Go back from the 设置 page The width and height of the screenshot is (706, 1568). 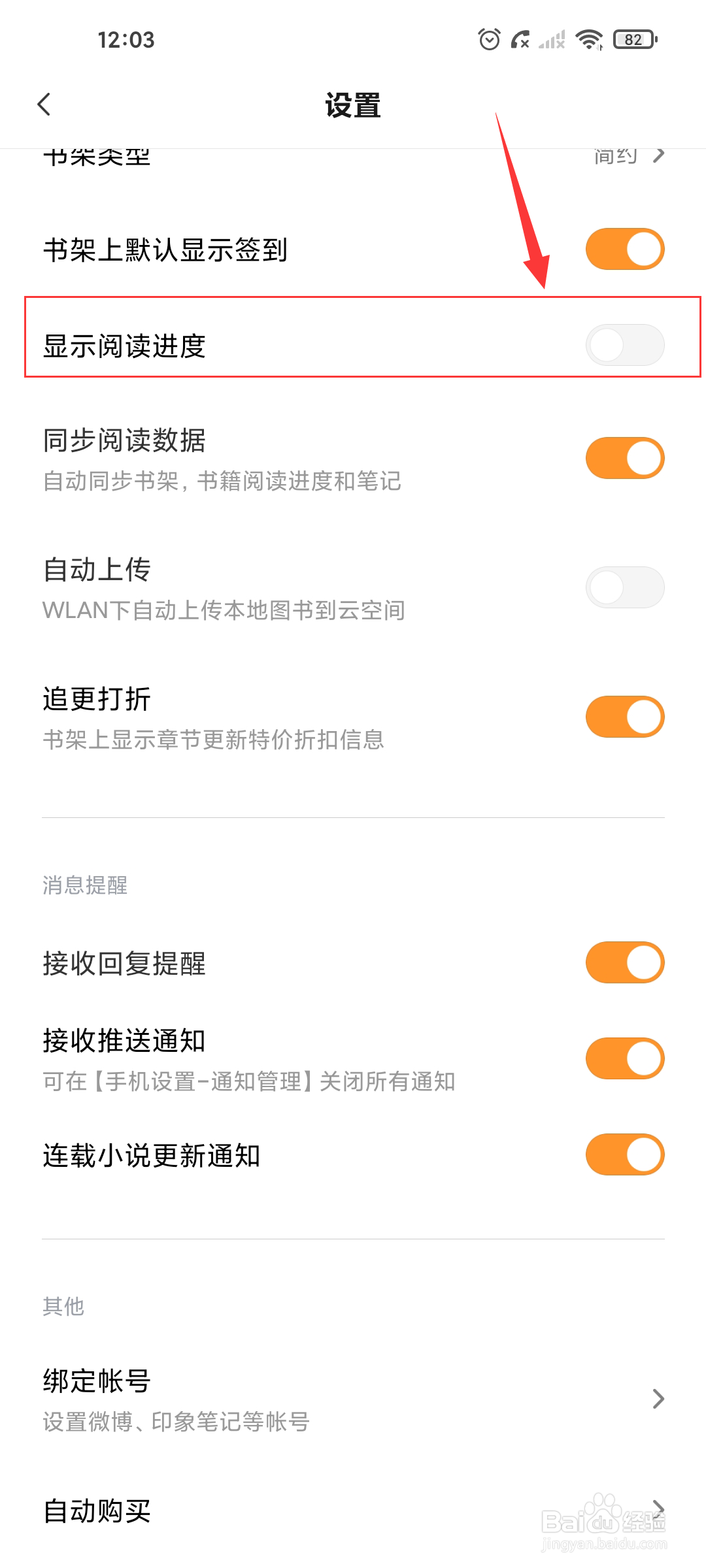pyautogui.click(x=44, y=105)
